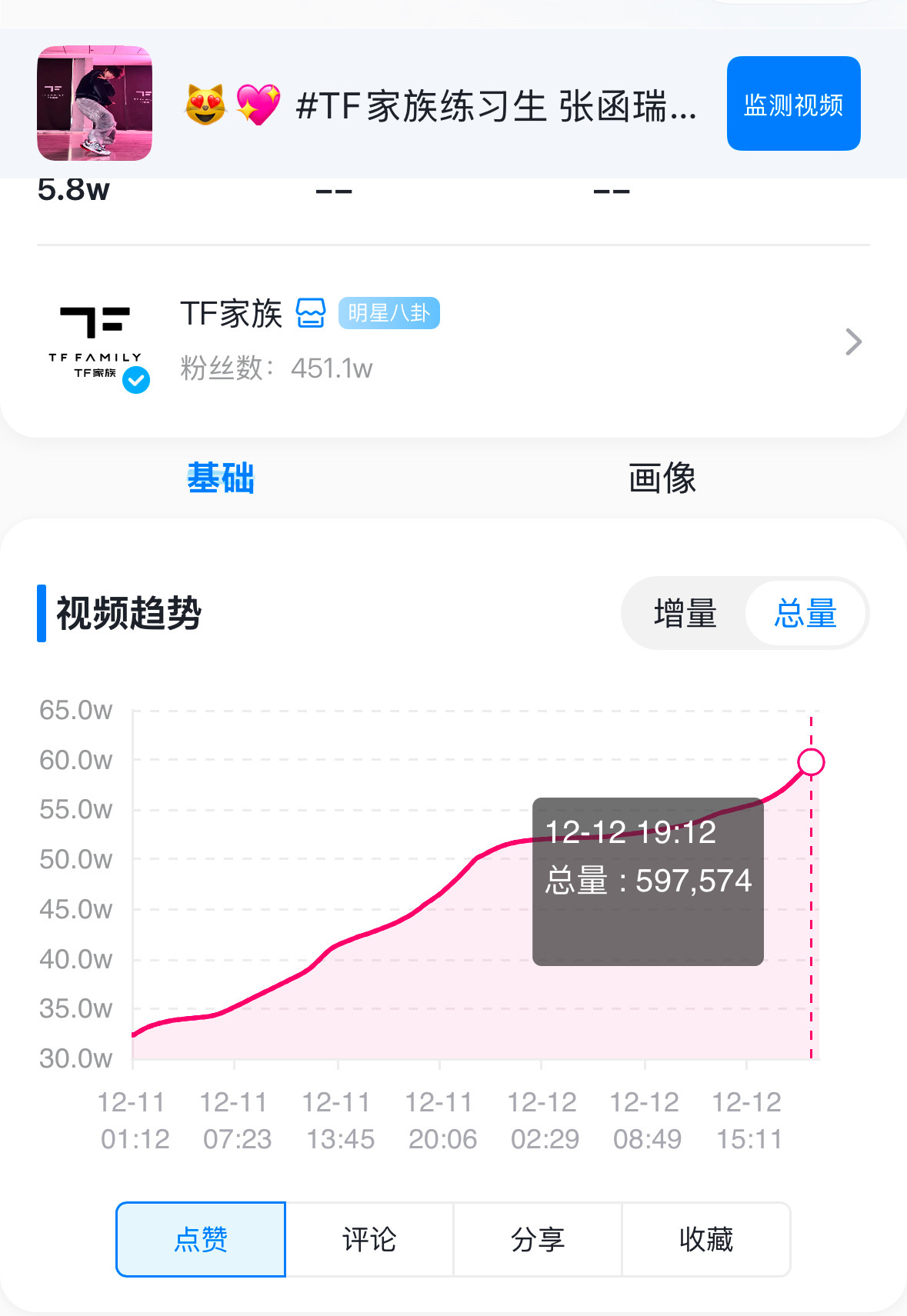The height and width of the screenshot is (1316, 907).
Task: Show 评论 trend data
Action: point(369,1239)
